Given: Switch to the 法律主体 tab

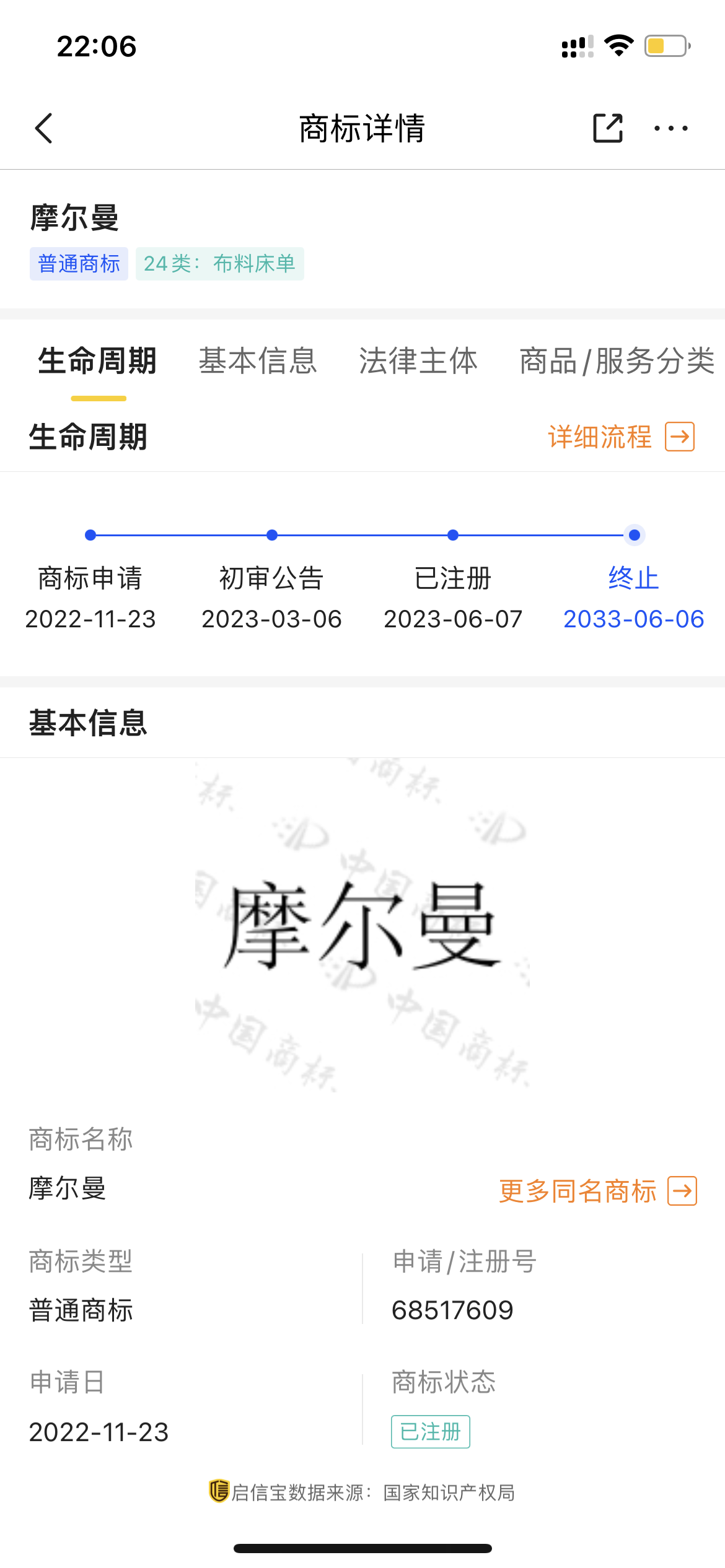Looking at the screenshot, I should (x=418, y=362).
